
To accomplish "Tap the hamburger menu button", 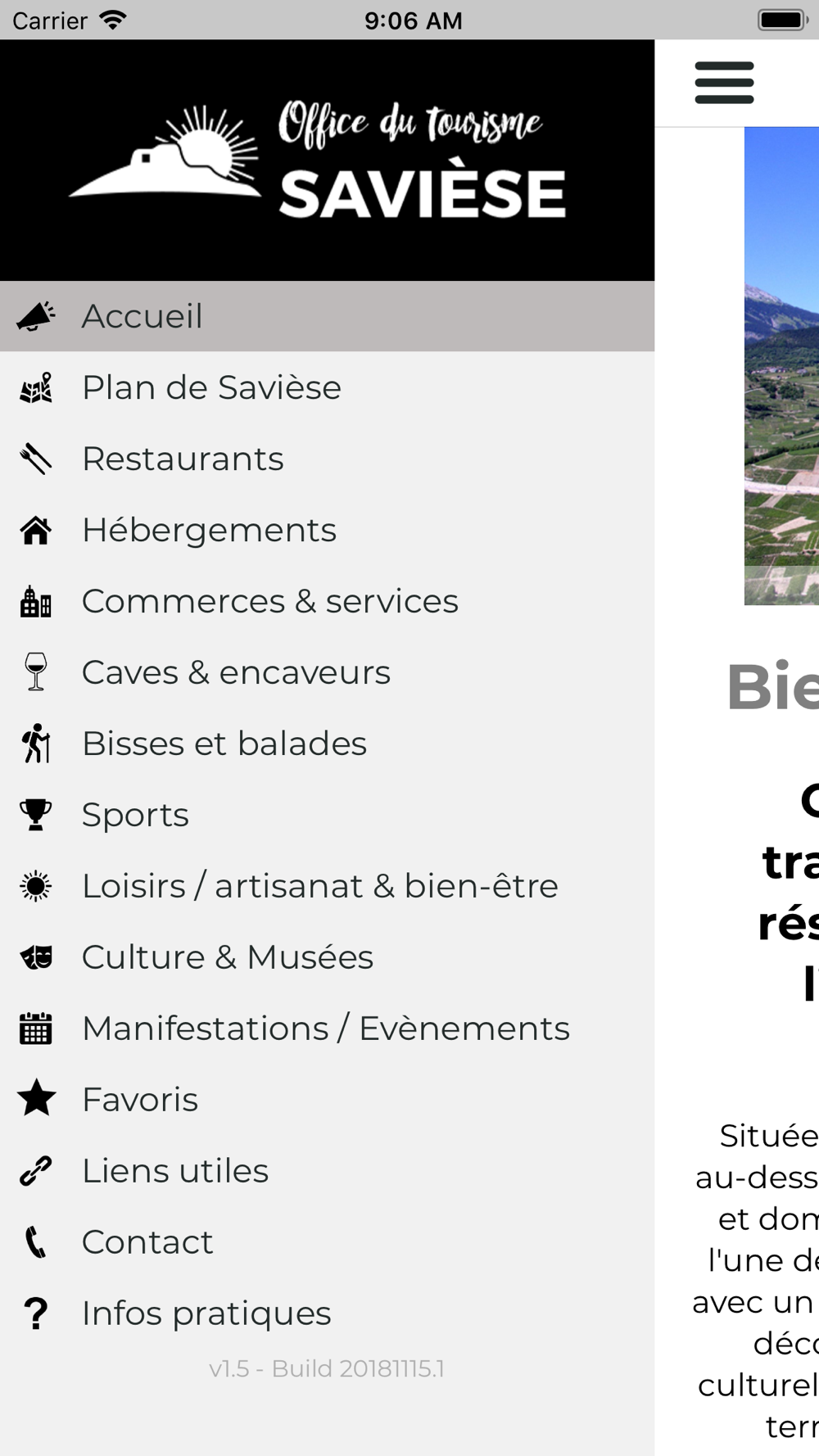I will click(x=724, y=83).
